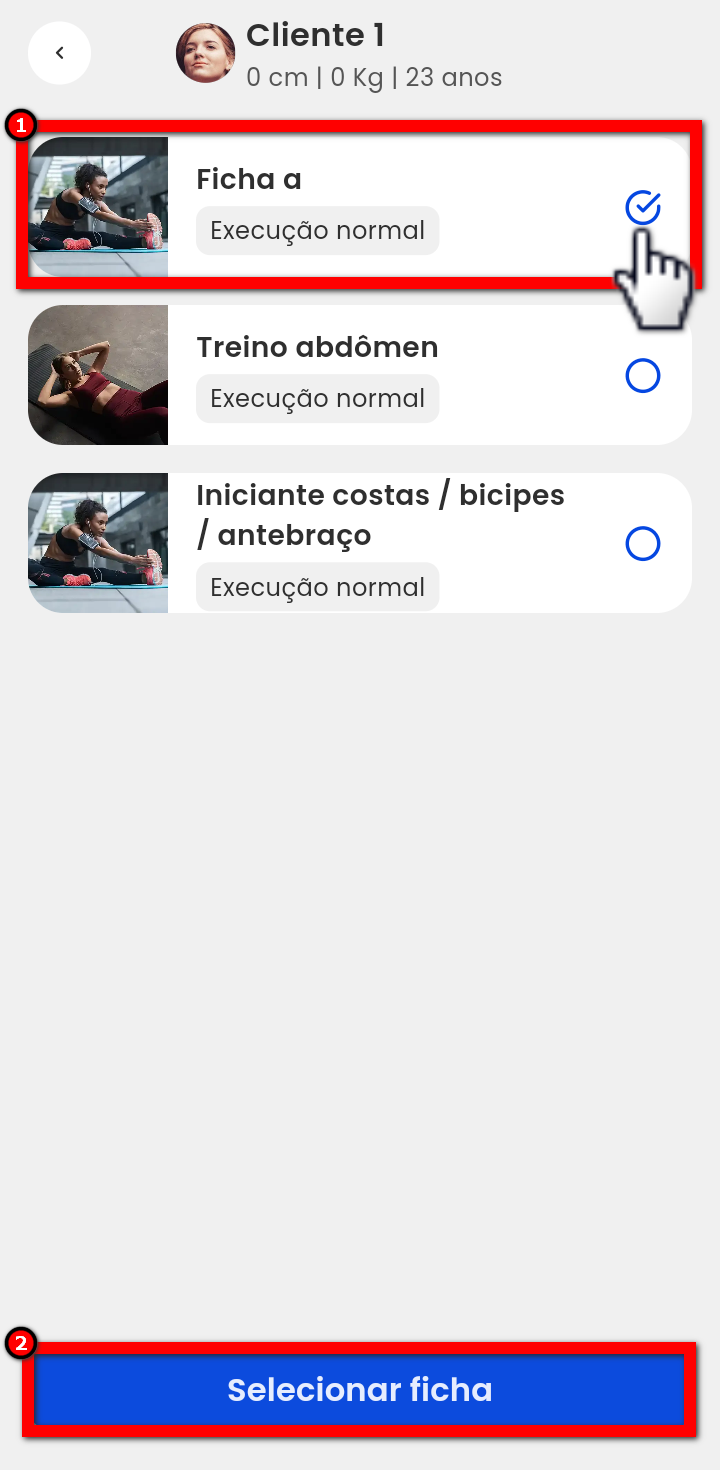Choose the Iniciante costas radio button
720x1470 pixels.
[x=642, y=544]
